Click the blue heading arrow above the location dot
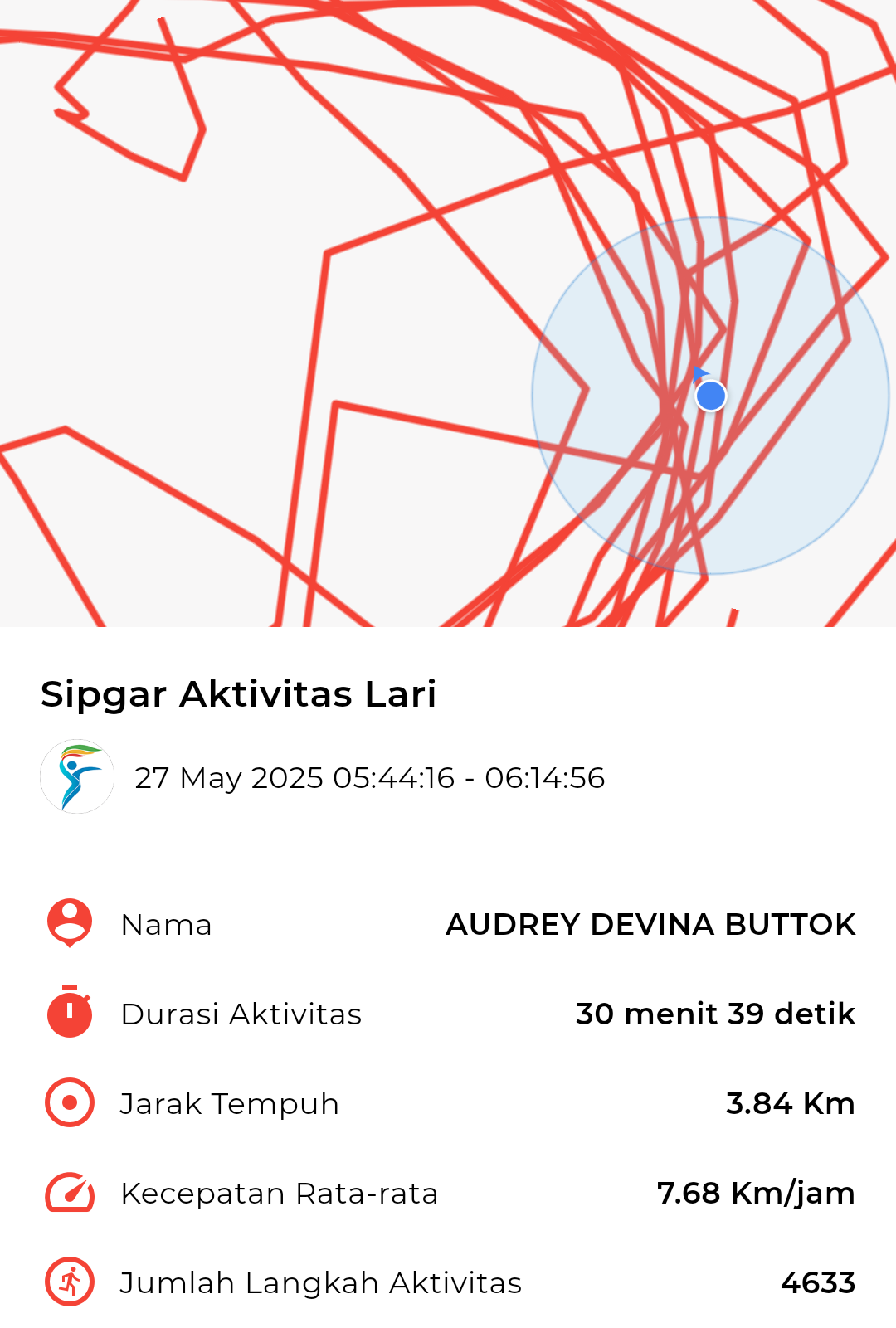896x1328 pixels. (699, 374)
